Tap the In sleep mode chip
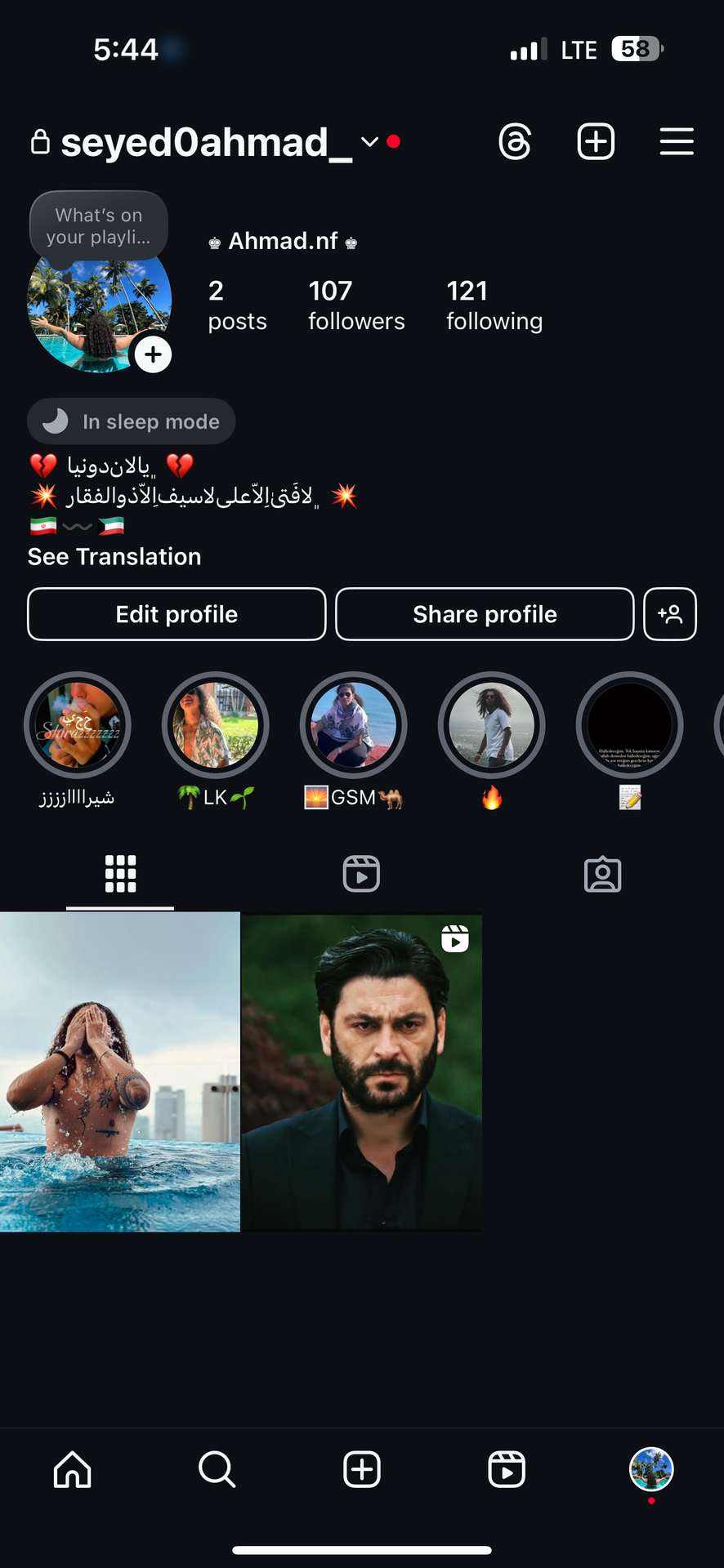Screen dimensions: 724x1568 (132, 421)
